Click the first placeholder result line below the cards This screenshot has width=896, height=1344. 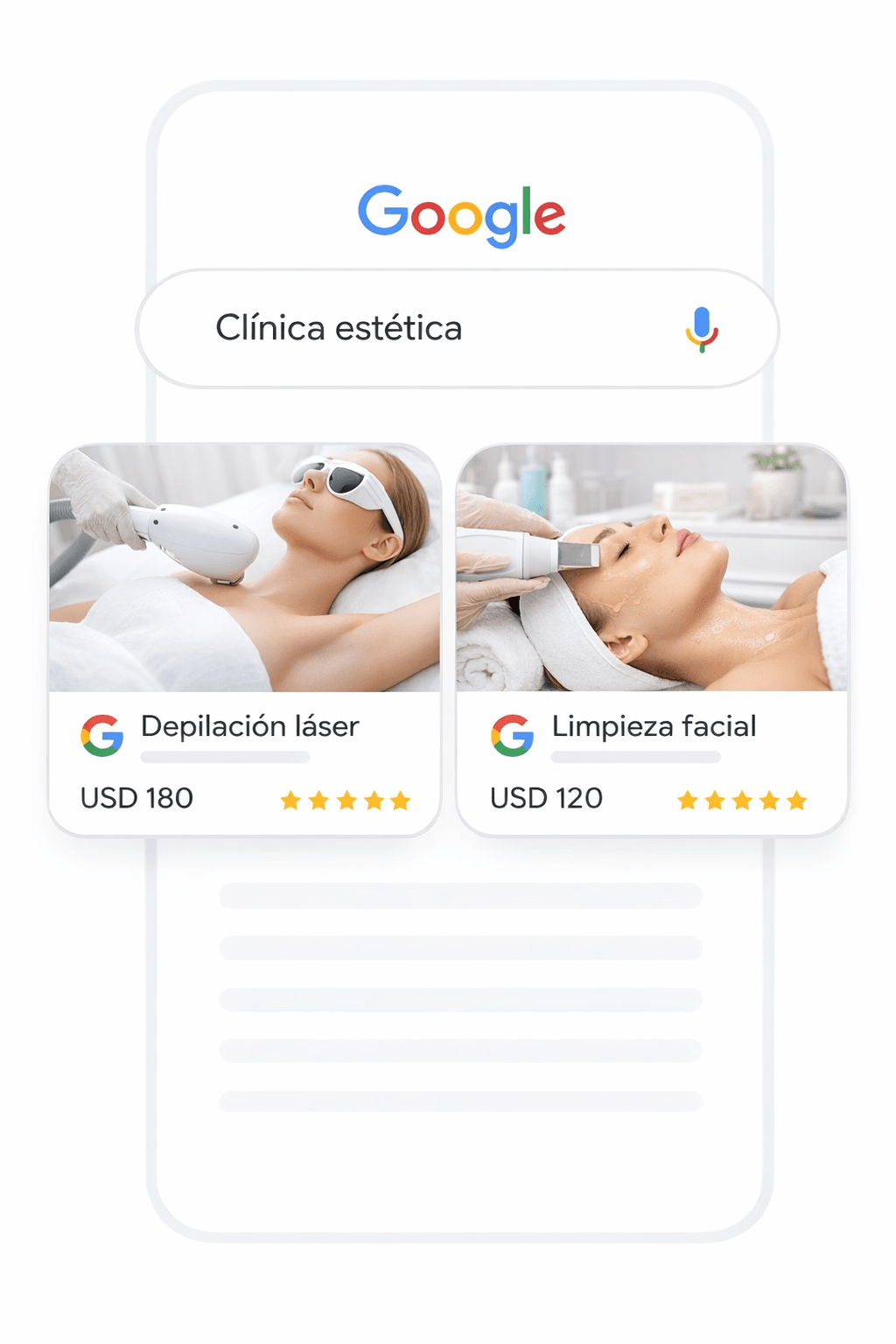coord(461,896)
